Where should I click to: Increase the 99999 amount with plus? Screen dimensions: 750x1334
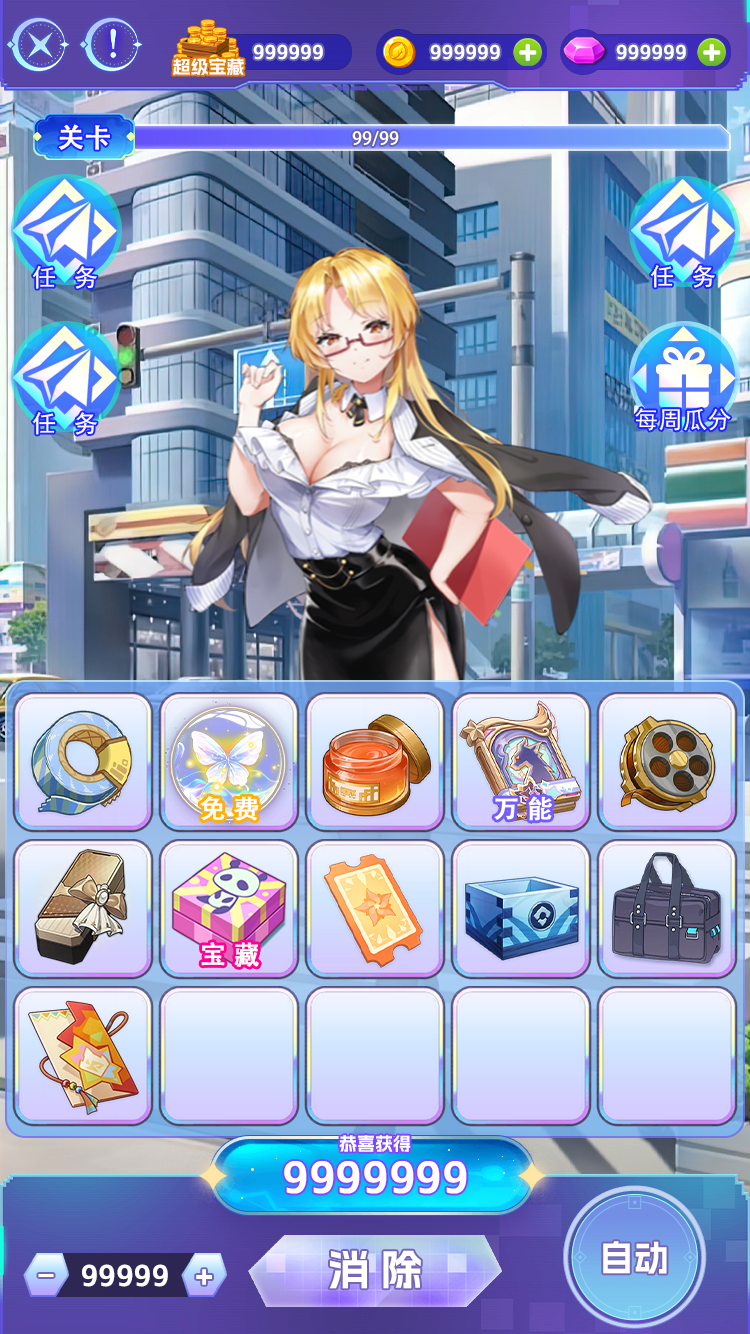pyautogui.click(x=204, y=1276)
